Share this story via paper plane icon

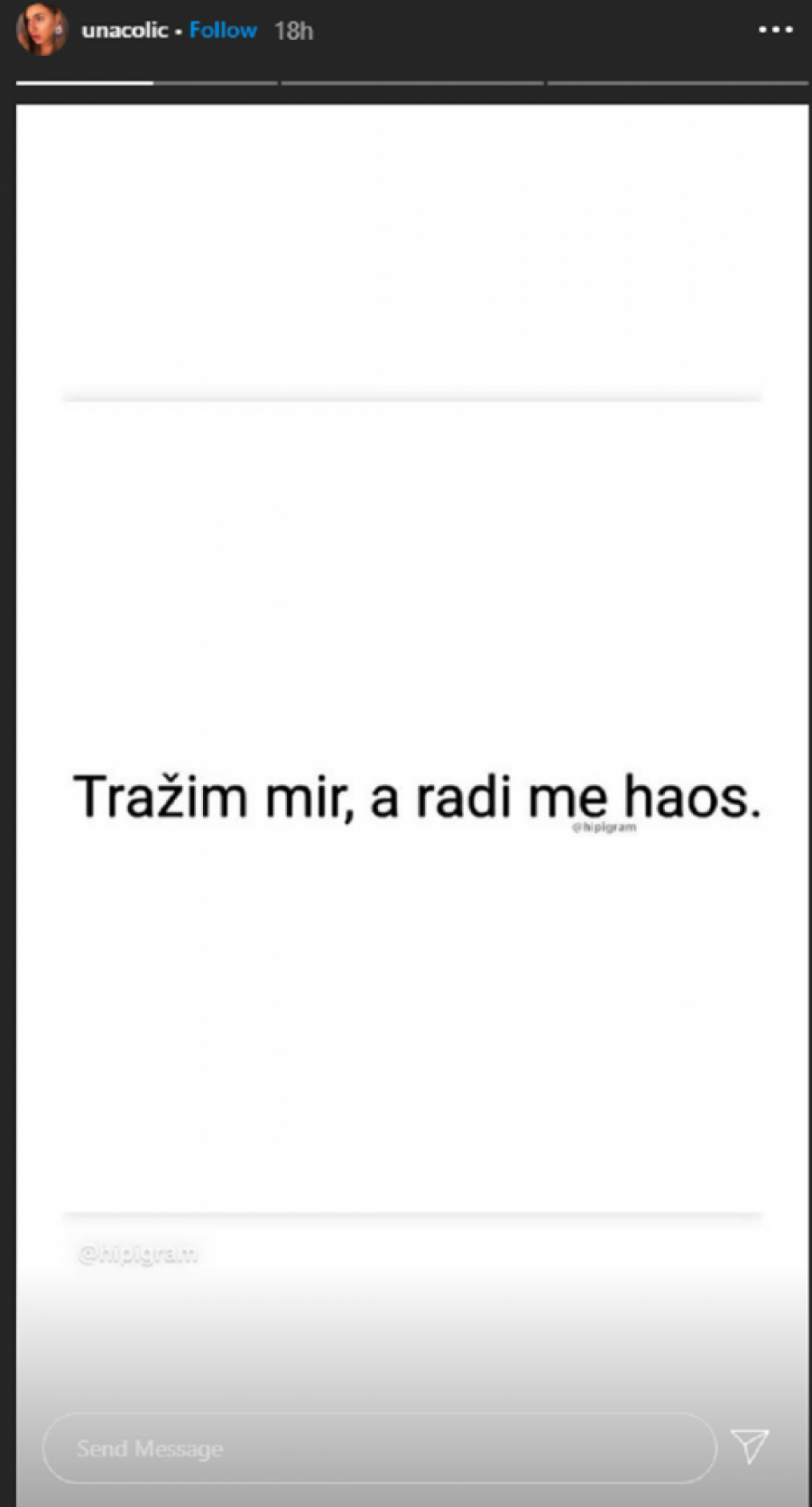[x=750, y=1446]
